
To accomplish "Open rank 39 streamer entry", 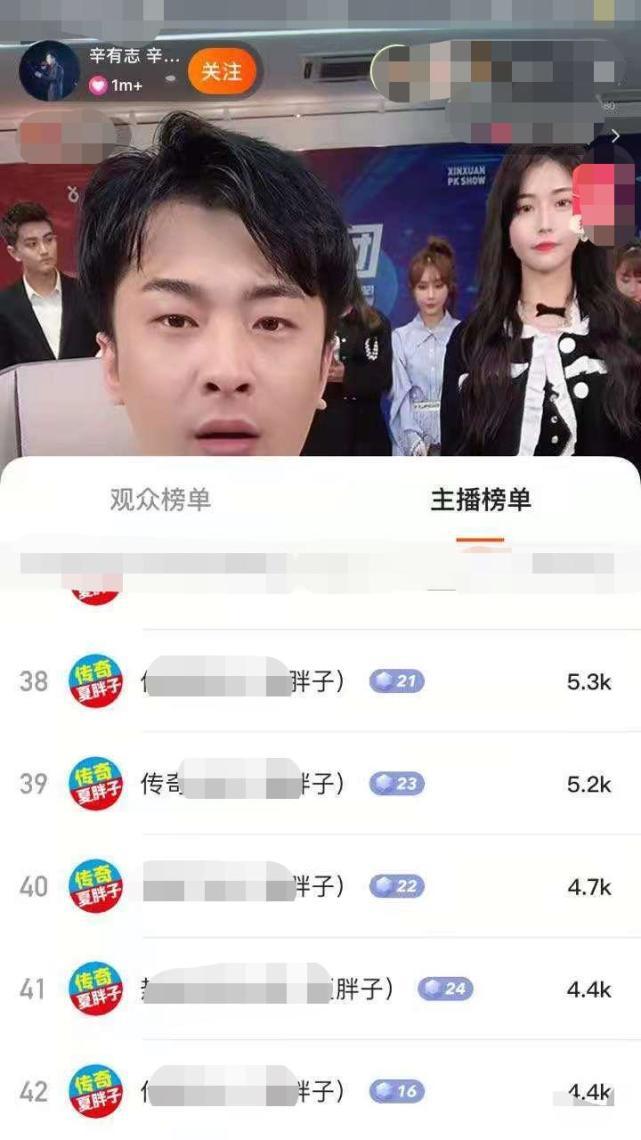I will pos(320,784).
